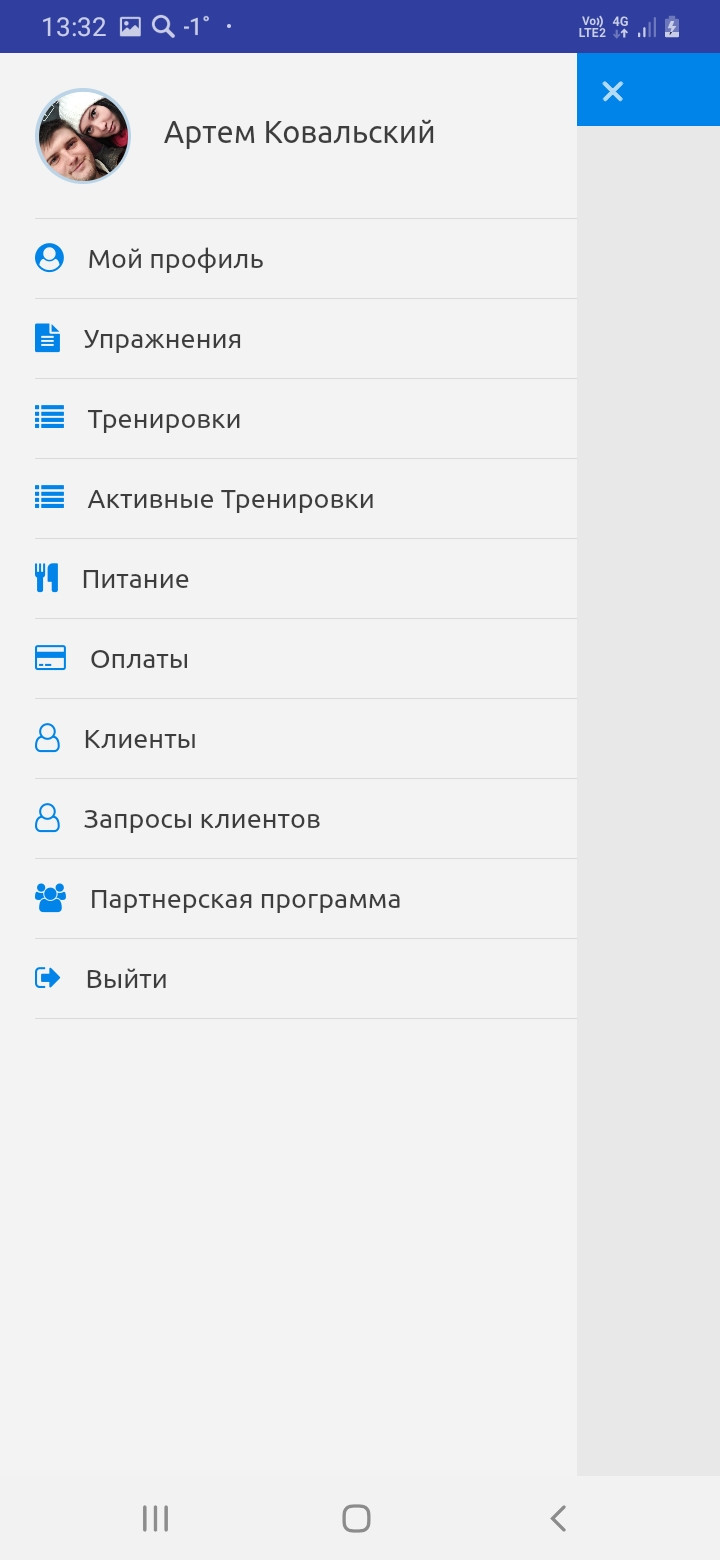
Task: Open Партнерская программа
Action: (306, 899)
